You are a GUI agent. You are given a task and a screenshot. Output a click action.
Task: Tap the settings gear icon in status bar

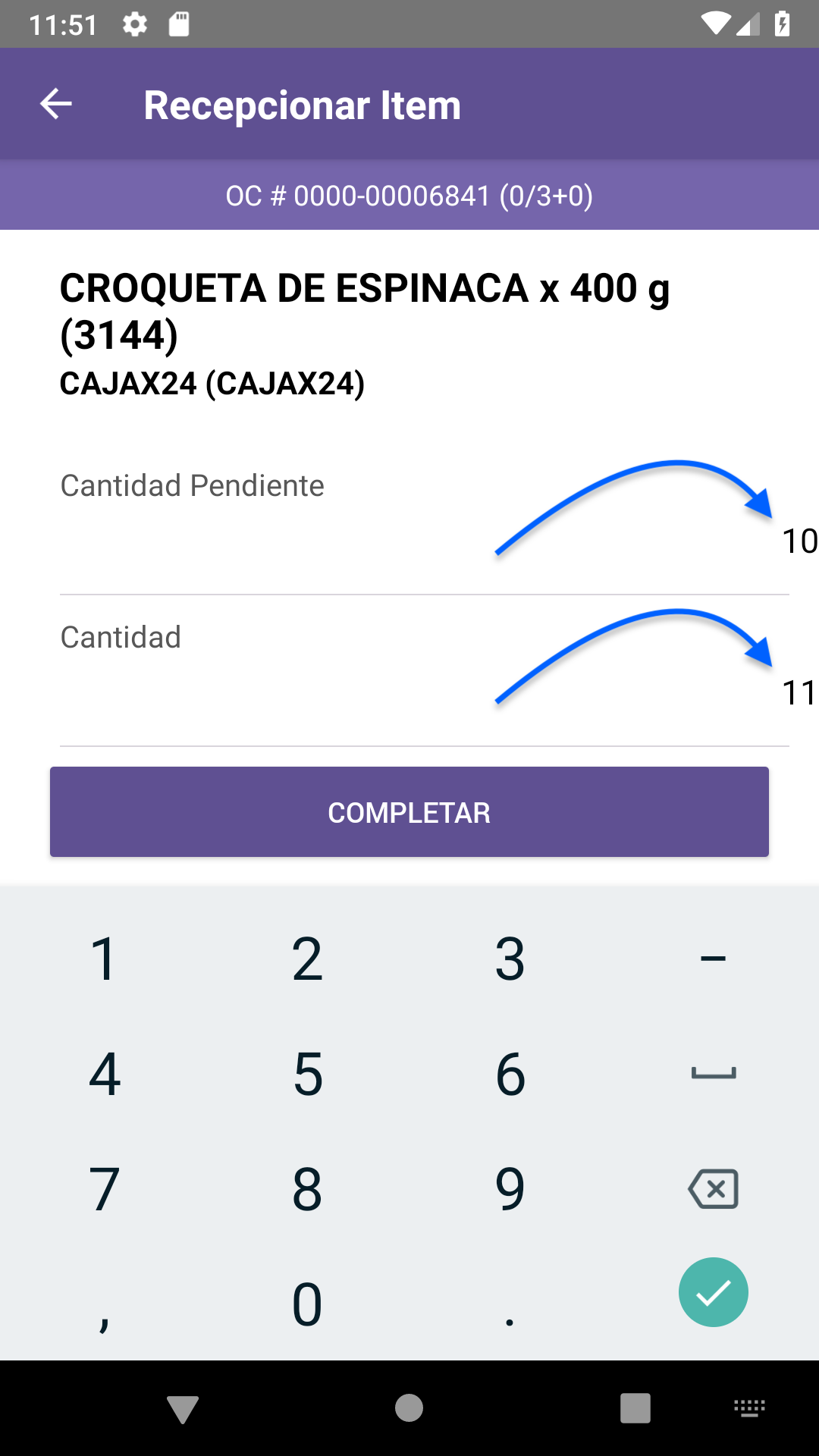click(133, 24)
